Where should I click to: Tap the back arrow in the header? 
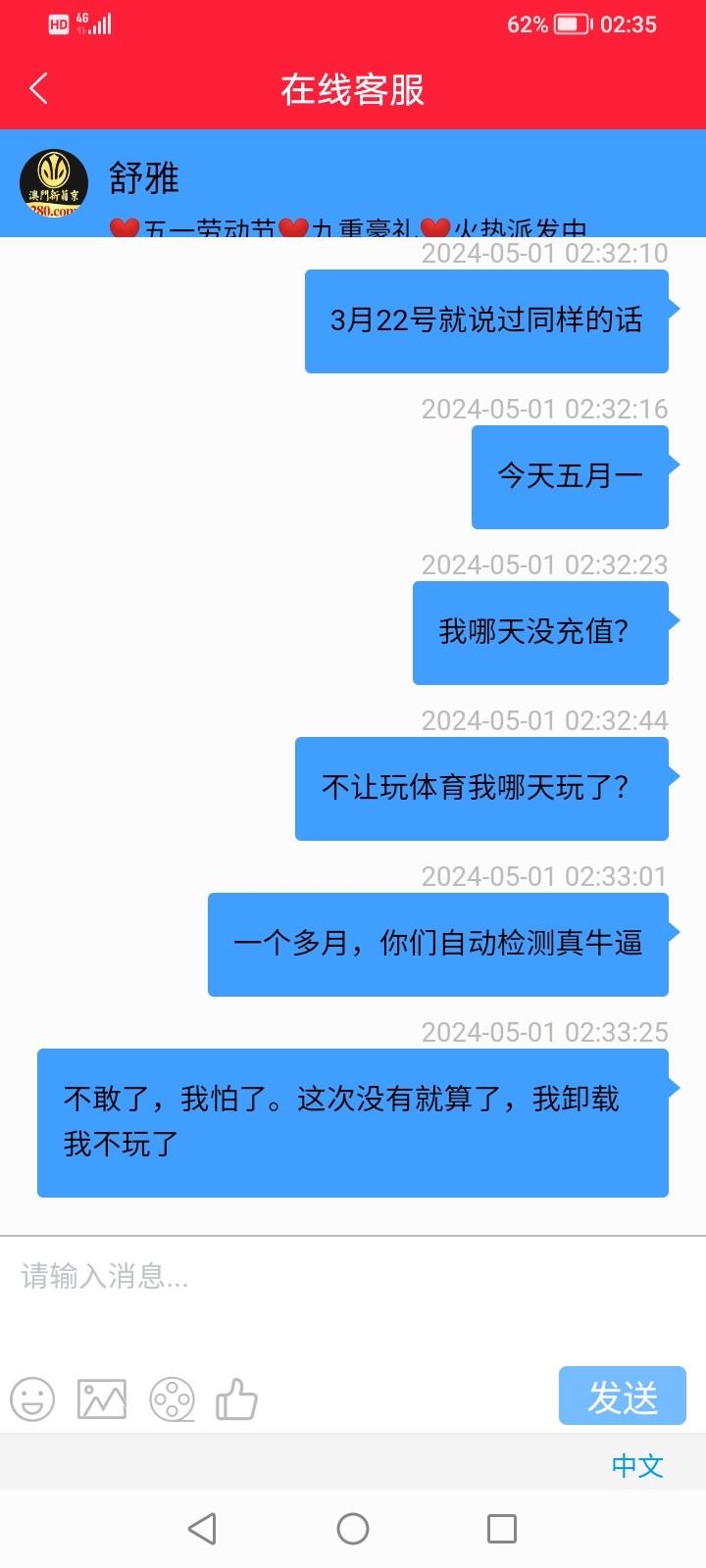click(x=39, y=88)
